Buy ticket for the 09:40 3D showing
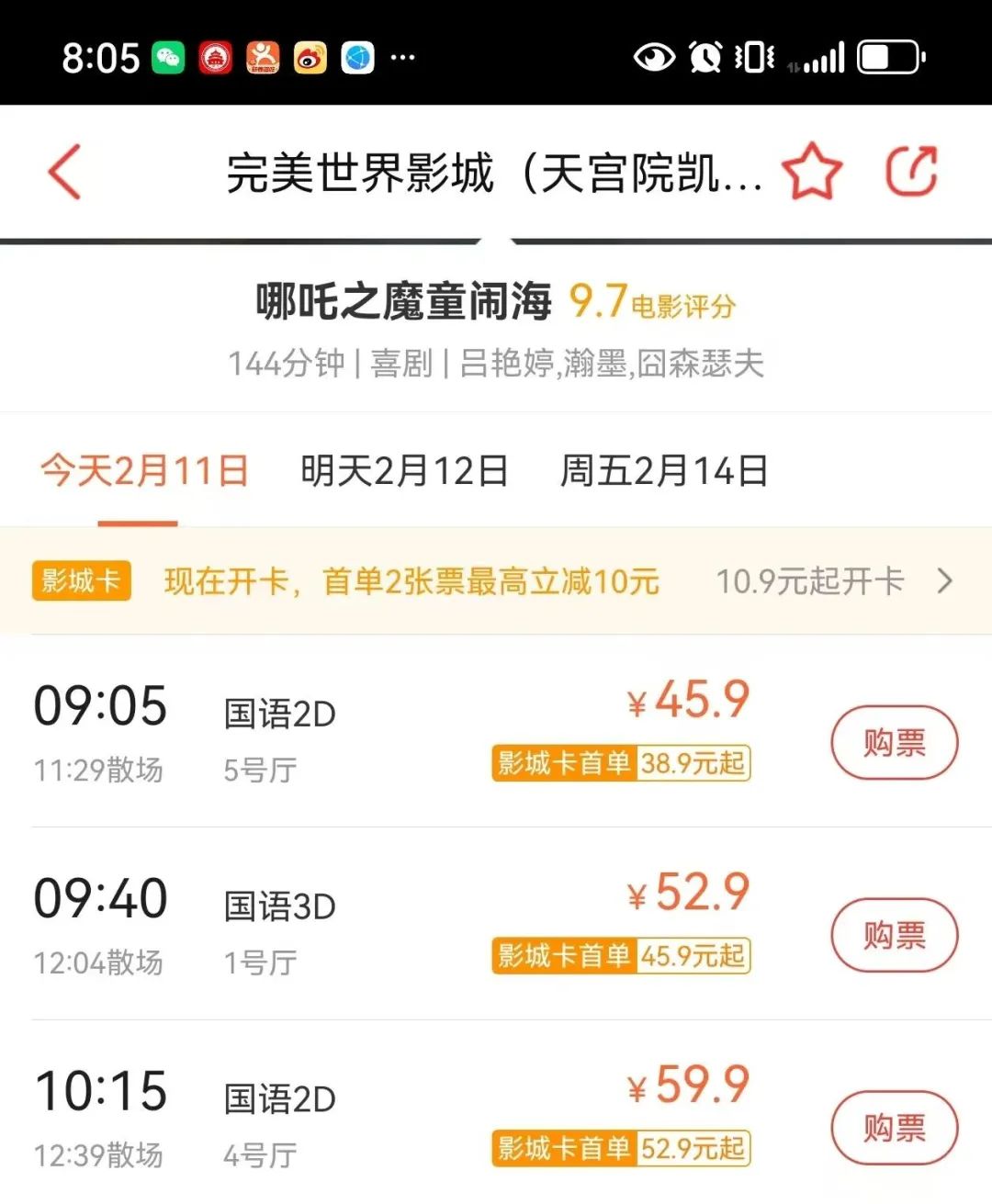This screenshot has width=992, height=1204. click(x=894, y=935)
